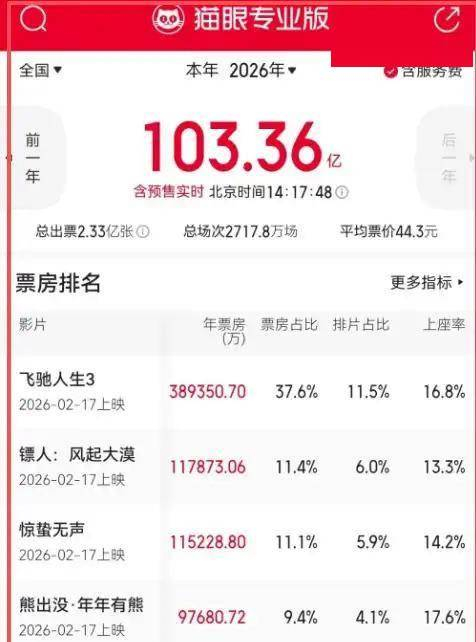Tap info icon beside 北京时间

[342, 192]
